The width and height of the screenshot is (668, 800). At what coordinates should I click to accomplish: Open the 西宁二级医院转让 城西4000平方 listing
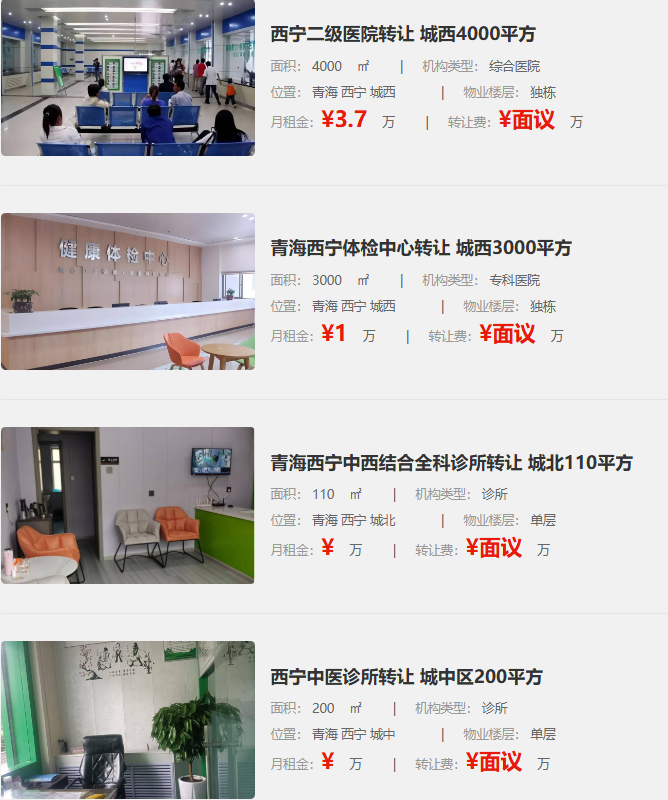(x=402, y=34)
